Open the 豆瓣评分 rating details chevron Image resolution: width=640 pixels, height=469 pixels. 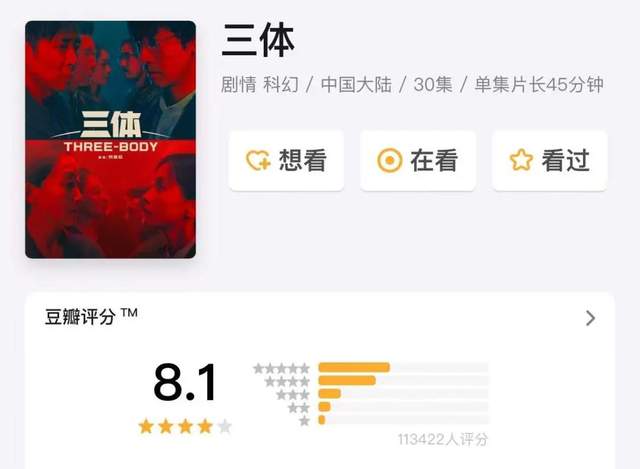point(590,318)
